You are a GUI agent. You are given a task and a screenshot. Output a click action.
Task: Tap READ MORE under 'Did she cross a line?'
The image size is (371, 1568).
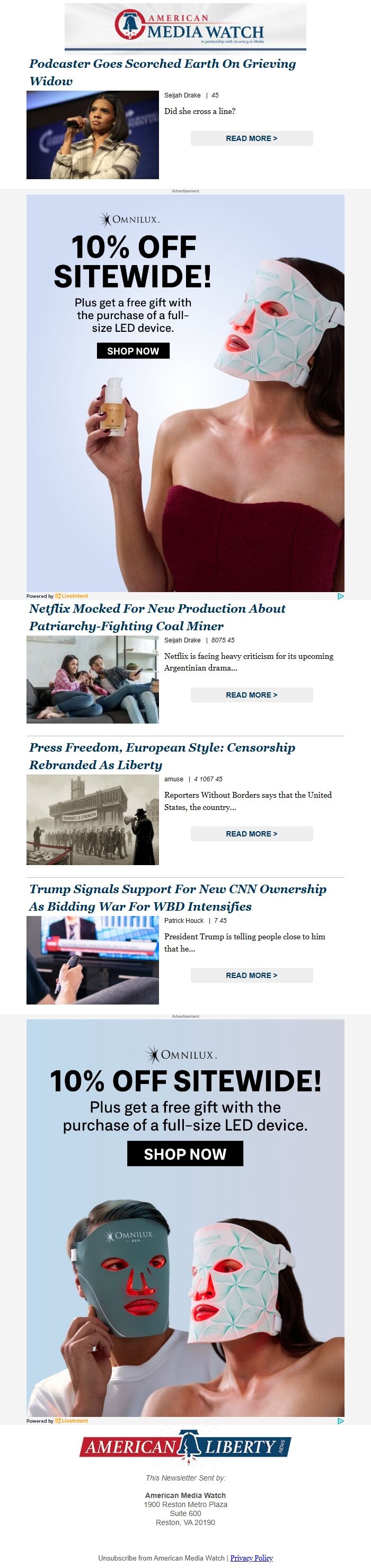tap(251, 138)
